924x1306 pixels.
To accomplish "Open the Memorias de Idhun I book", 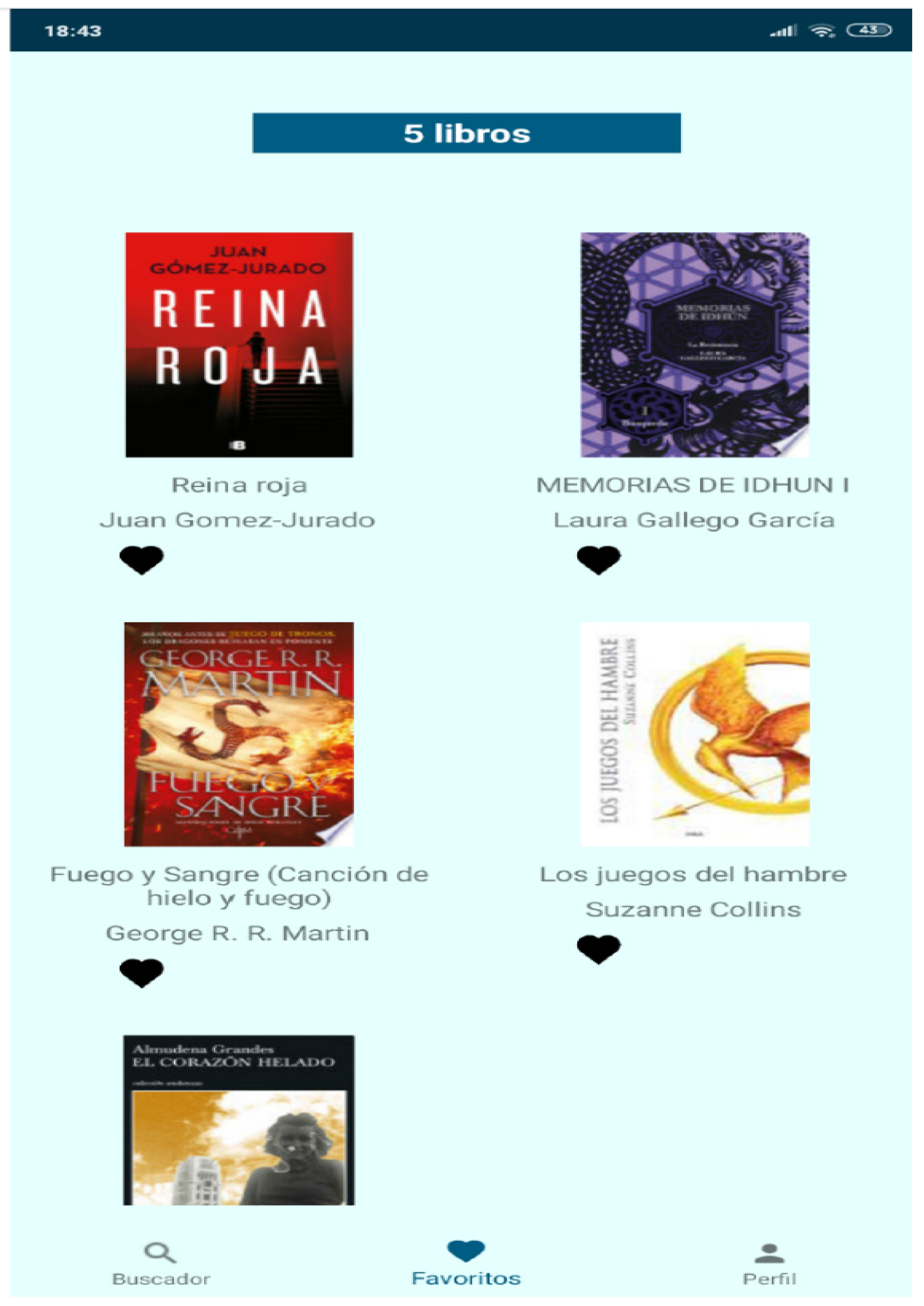I will [694, 344].
